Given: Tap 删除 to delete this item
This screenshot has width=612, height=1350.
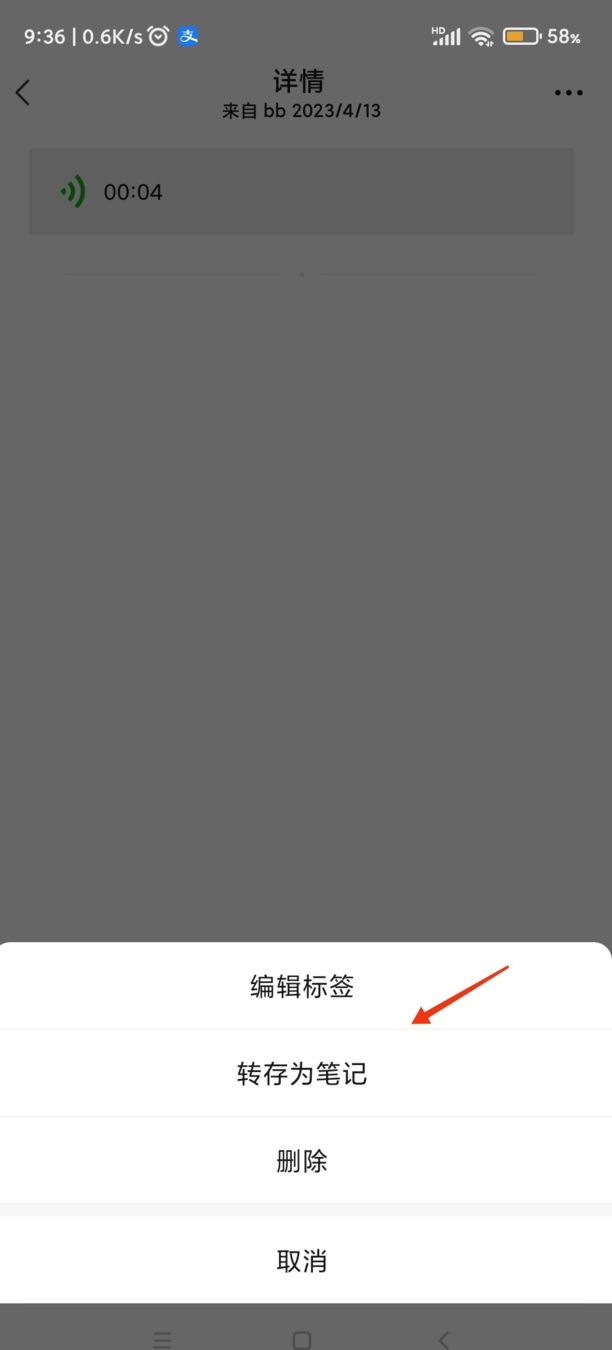Looking at the screenshot, I should pyautogui.click(x=301, y=1161).
